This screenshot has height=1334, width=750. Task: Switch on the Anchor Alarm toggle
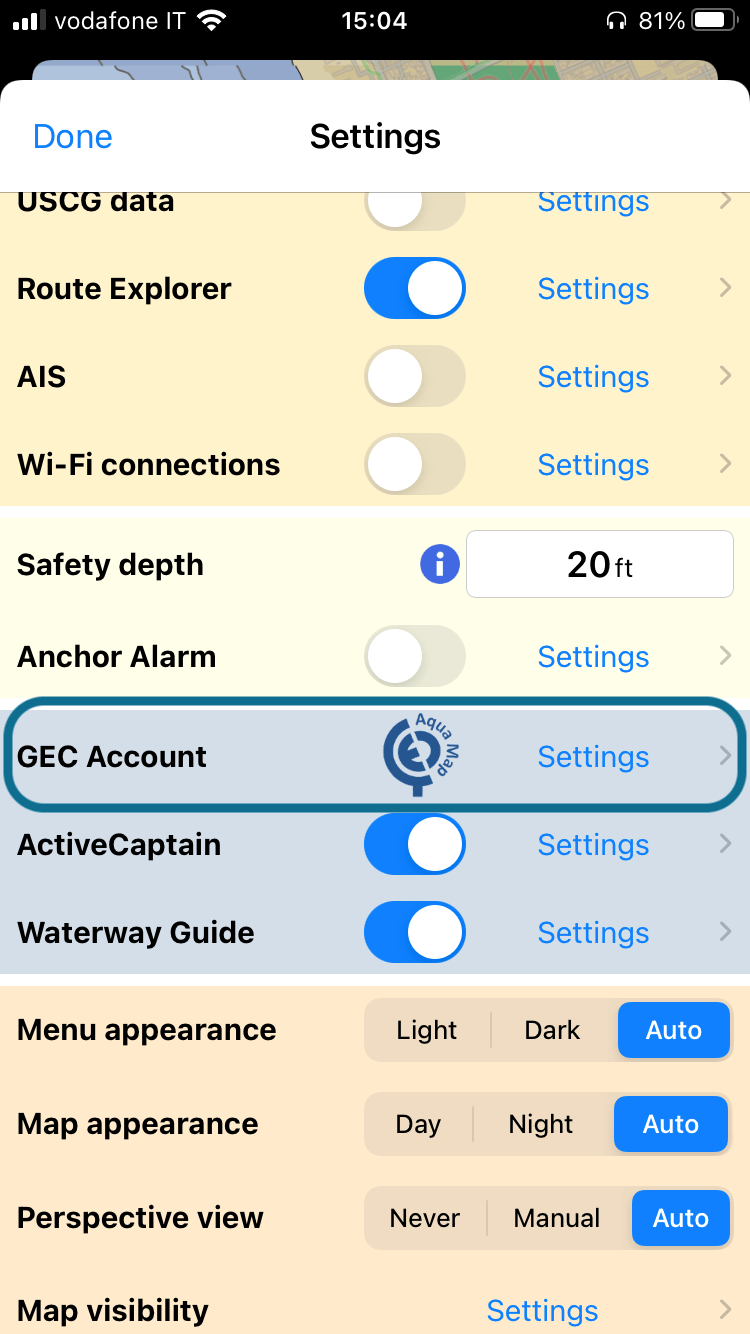point(415,657)
